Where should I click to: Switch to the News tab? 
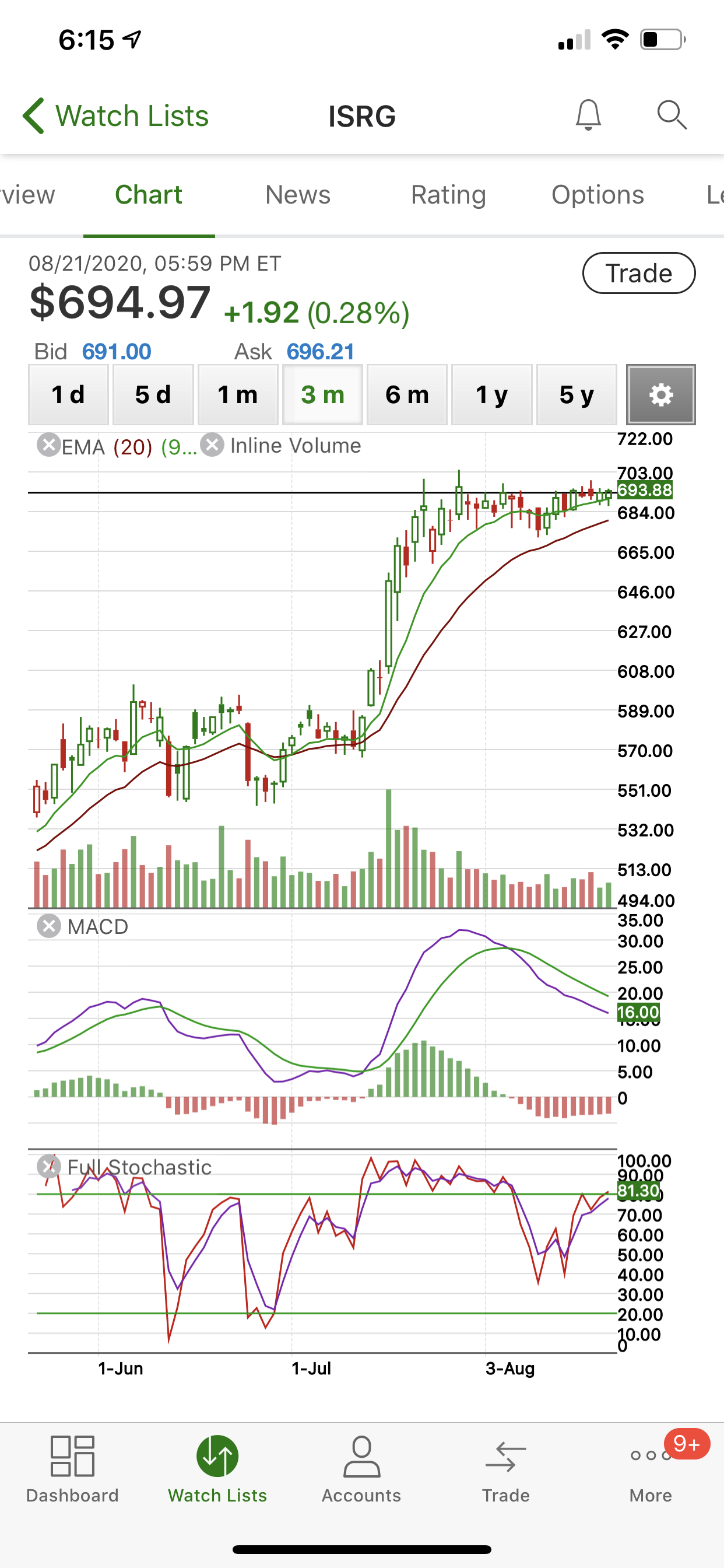pos(297,195)
